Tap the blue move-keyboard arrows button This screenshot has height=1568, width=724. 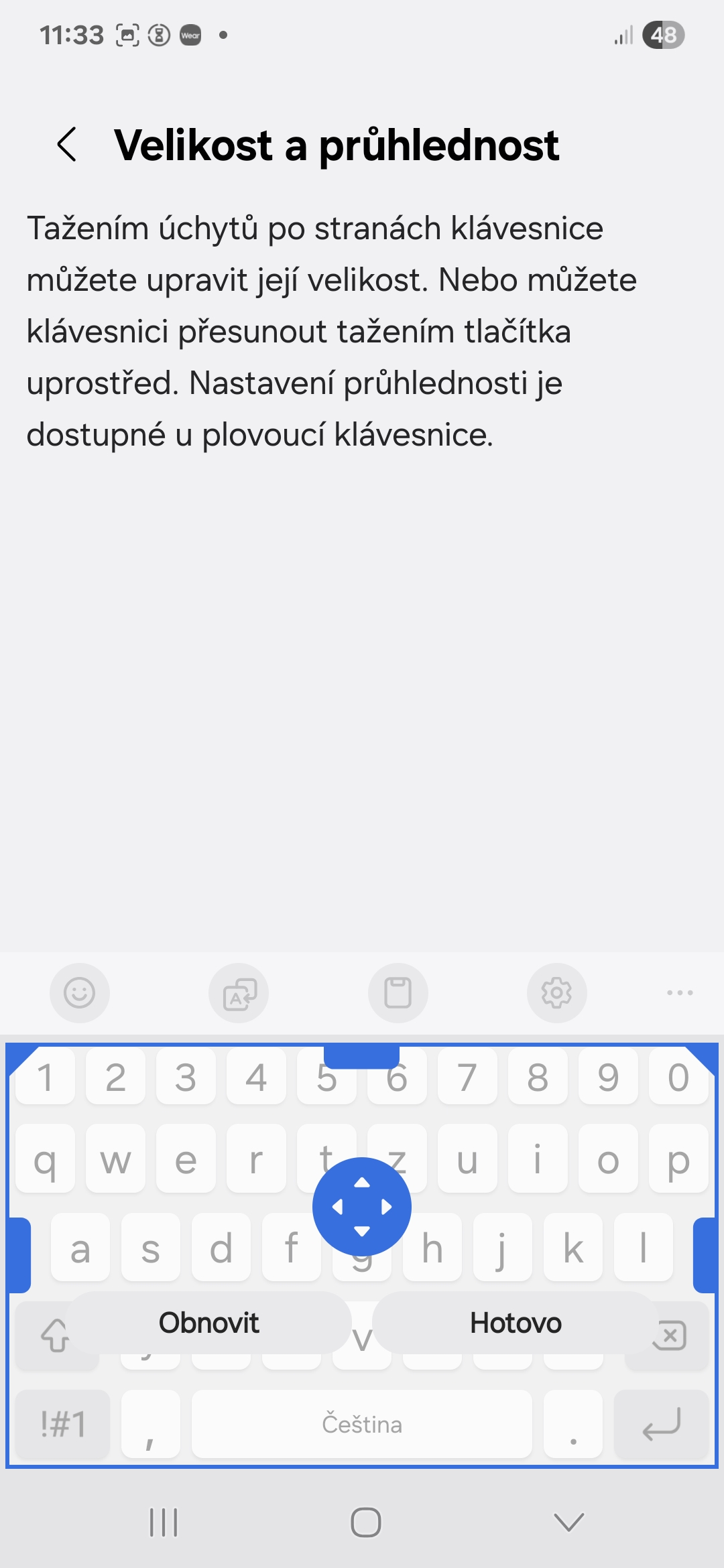click(x=362, y=1206)
